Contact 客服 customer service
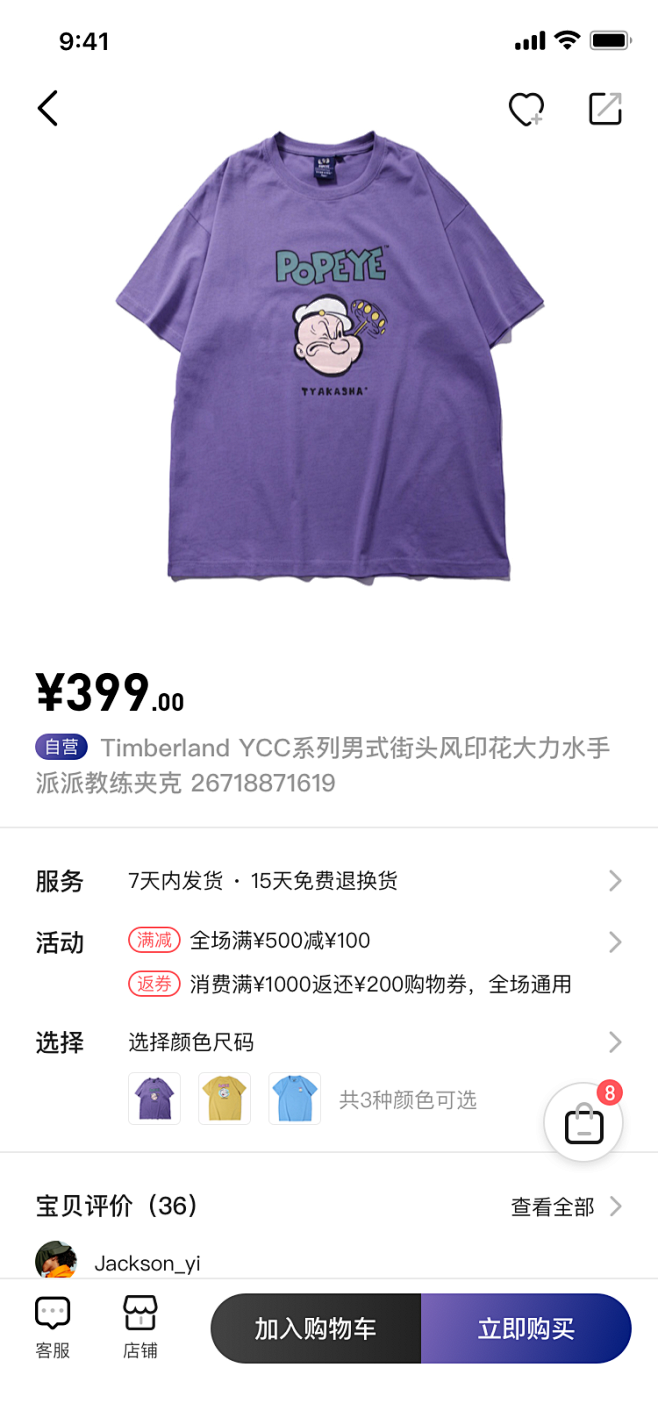658x1425 pixels. (52, 1327)
